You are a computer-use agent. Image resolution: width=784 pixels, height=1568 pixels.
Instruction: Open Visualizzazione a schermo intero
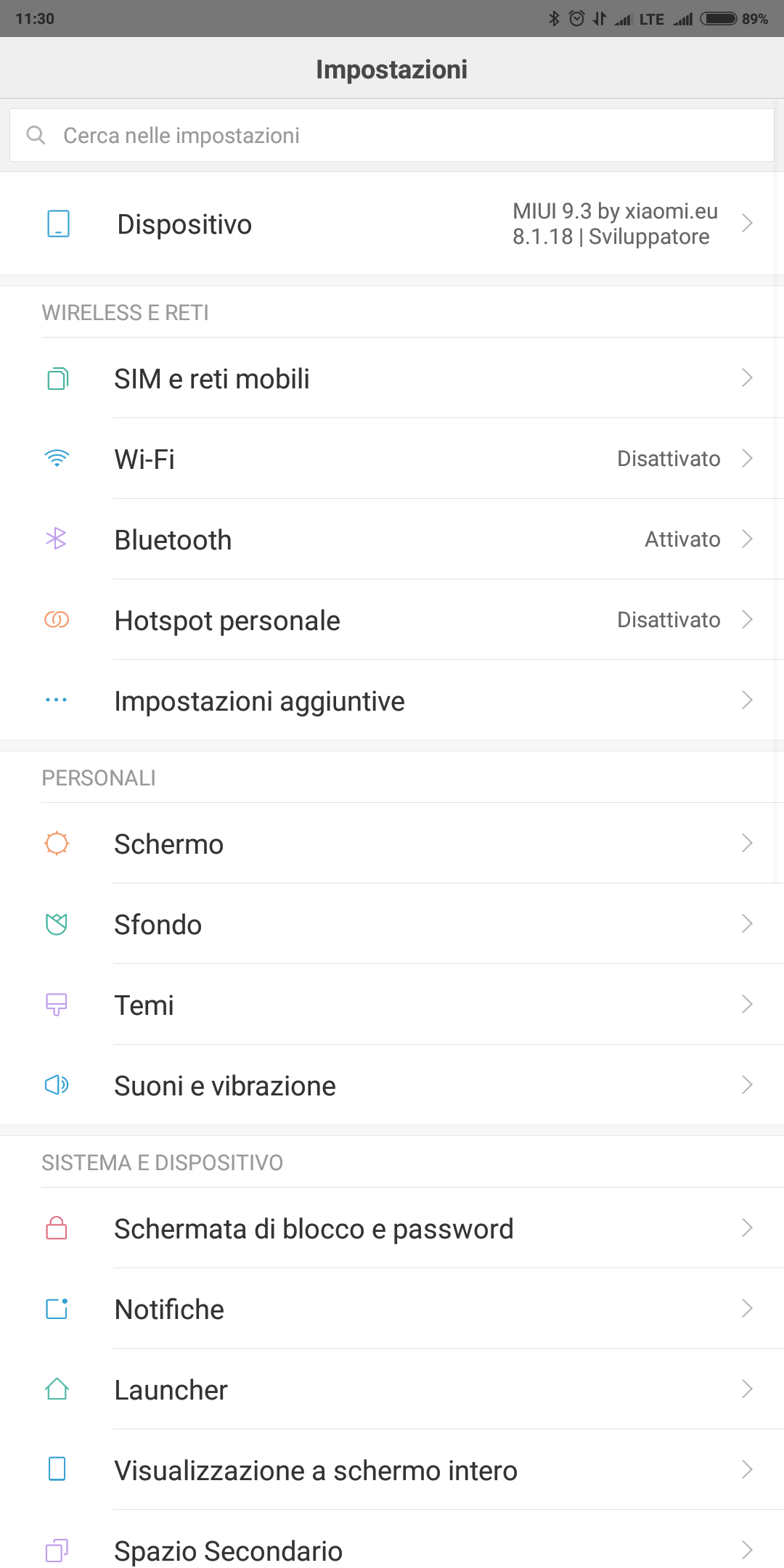coord(392,1470)
